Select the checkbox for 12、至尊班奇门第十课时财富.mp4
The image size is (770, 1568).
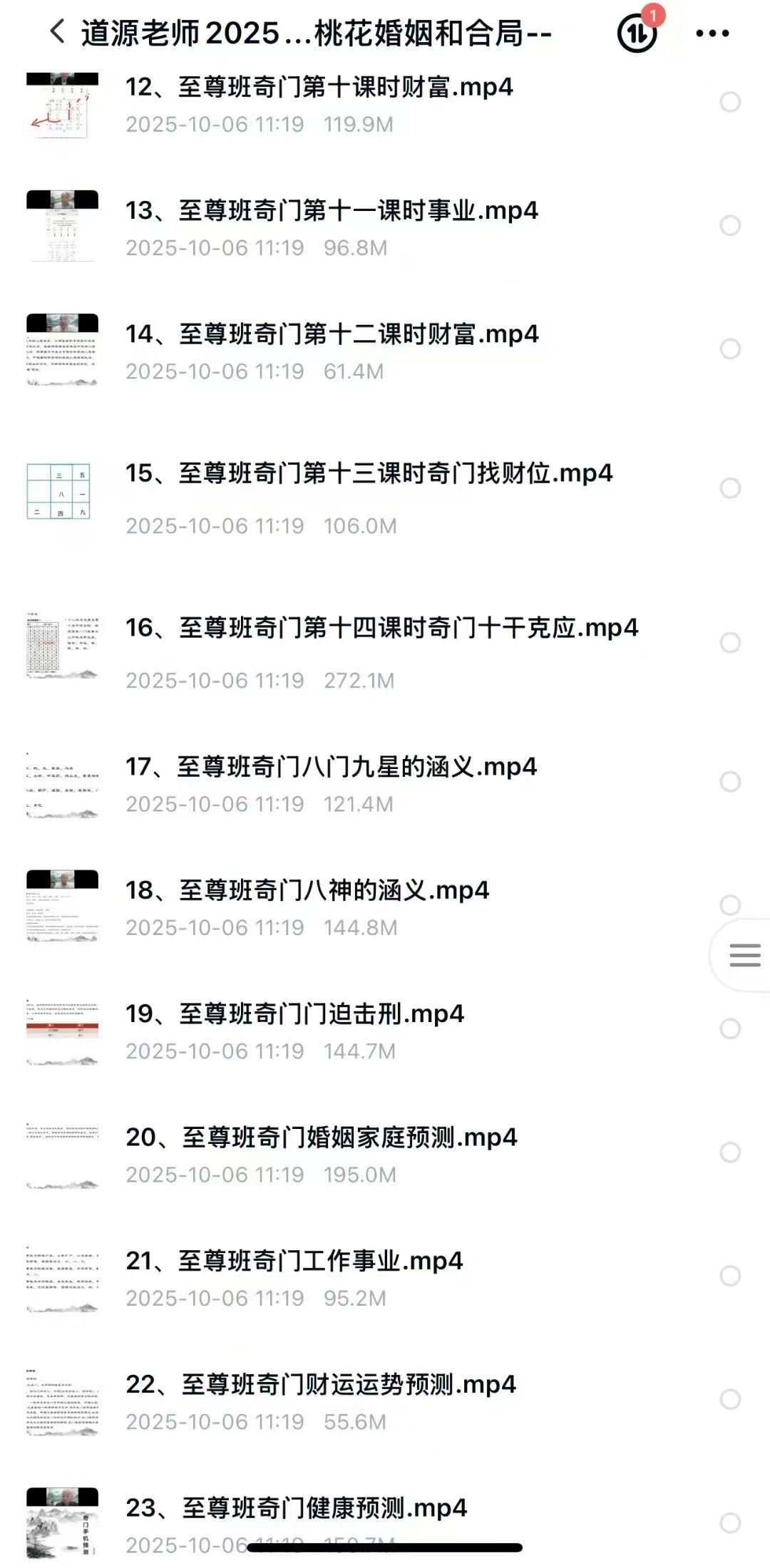pyautogui.click(x=730, y=102)
